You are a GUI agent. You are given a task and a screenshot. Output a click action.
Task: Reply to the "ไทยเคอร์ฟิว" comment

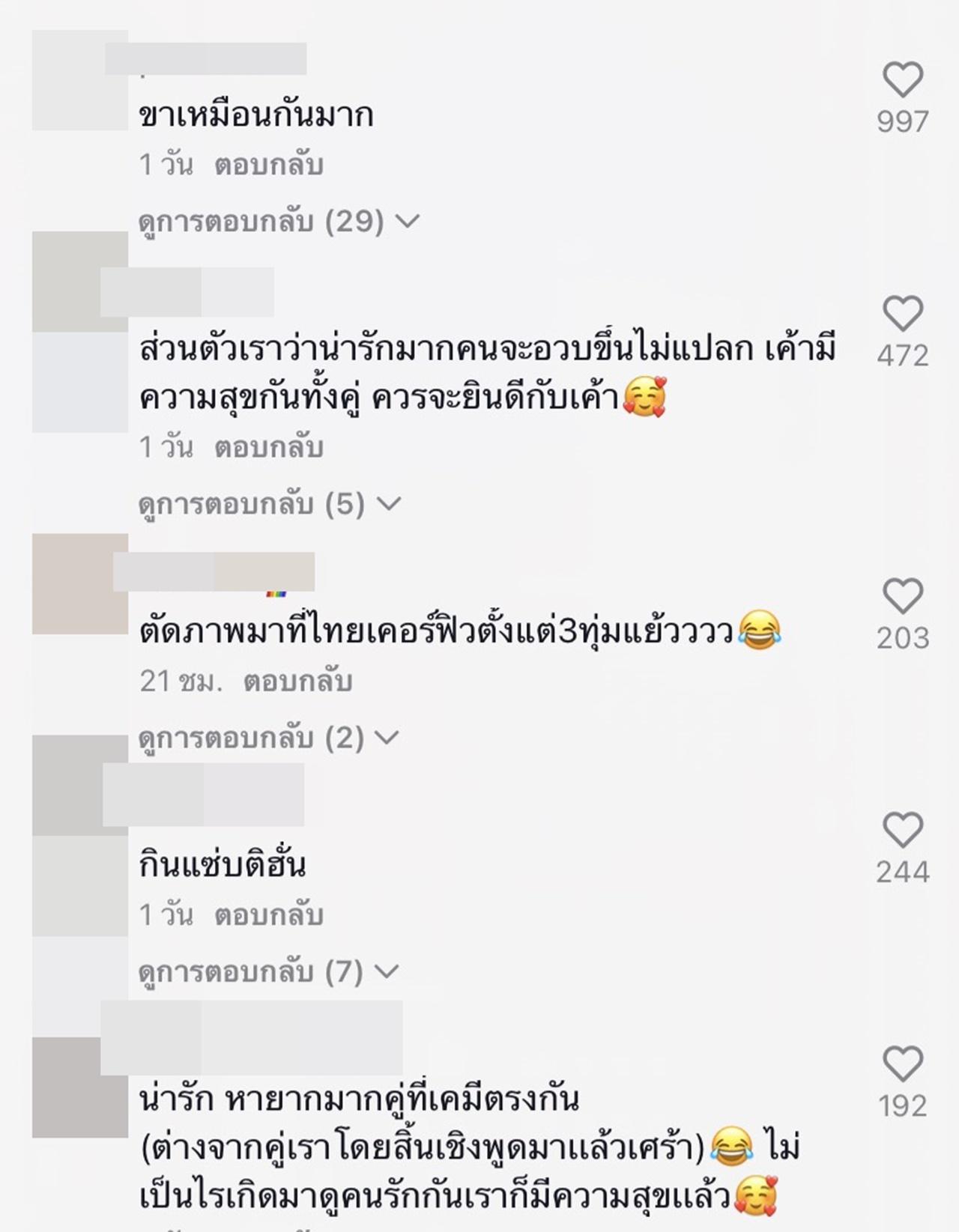(x=297, y=681)
